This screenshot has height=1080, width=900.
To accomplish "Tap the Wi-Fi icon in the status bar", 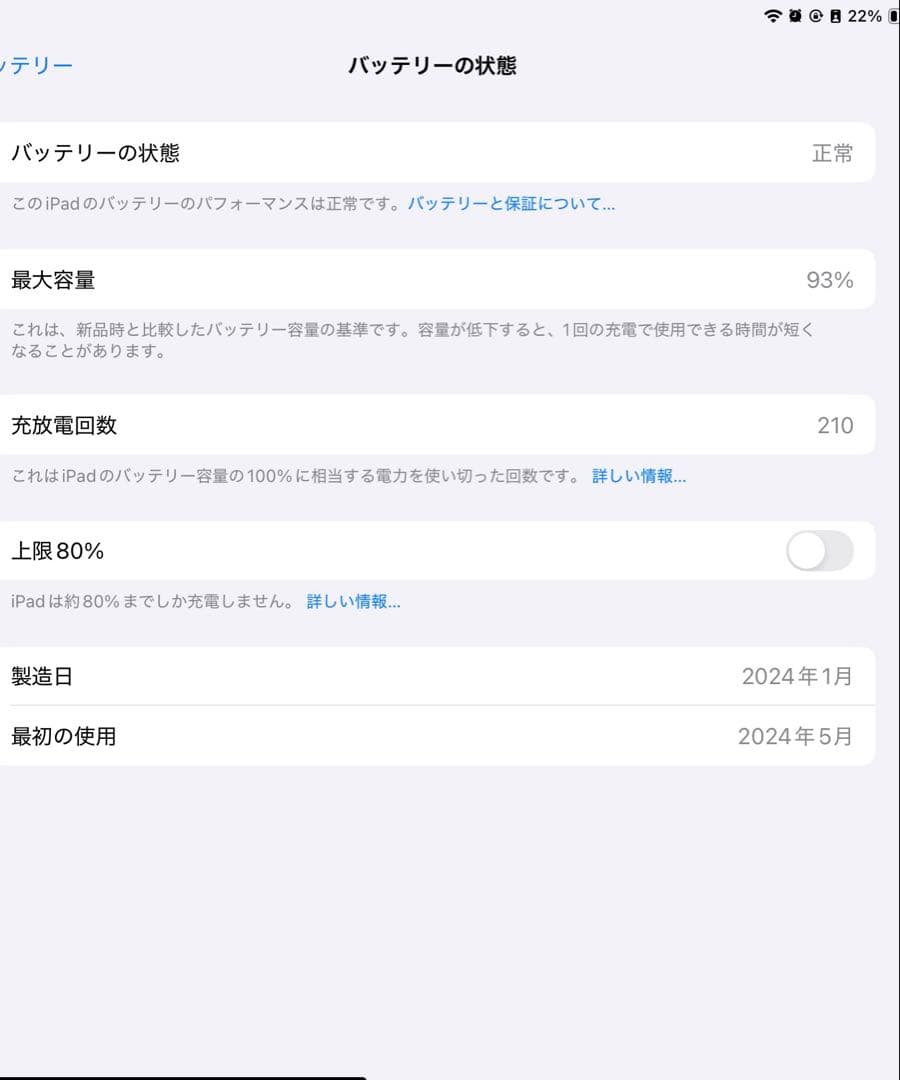I will point(773,15).
